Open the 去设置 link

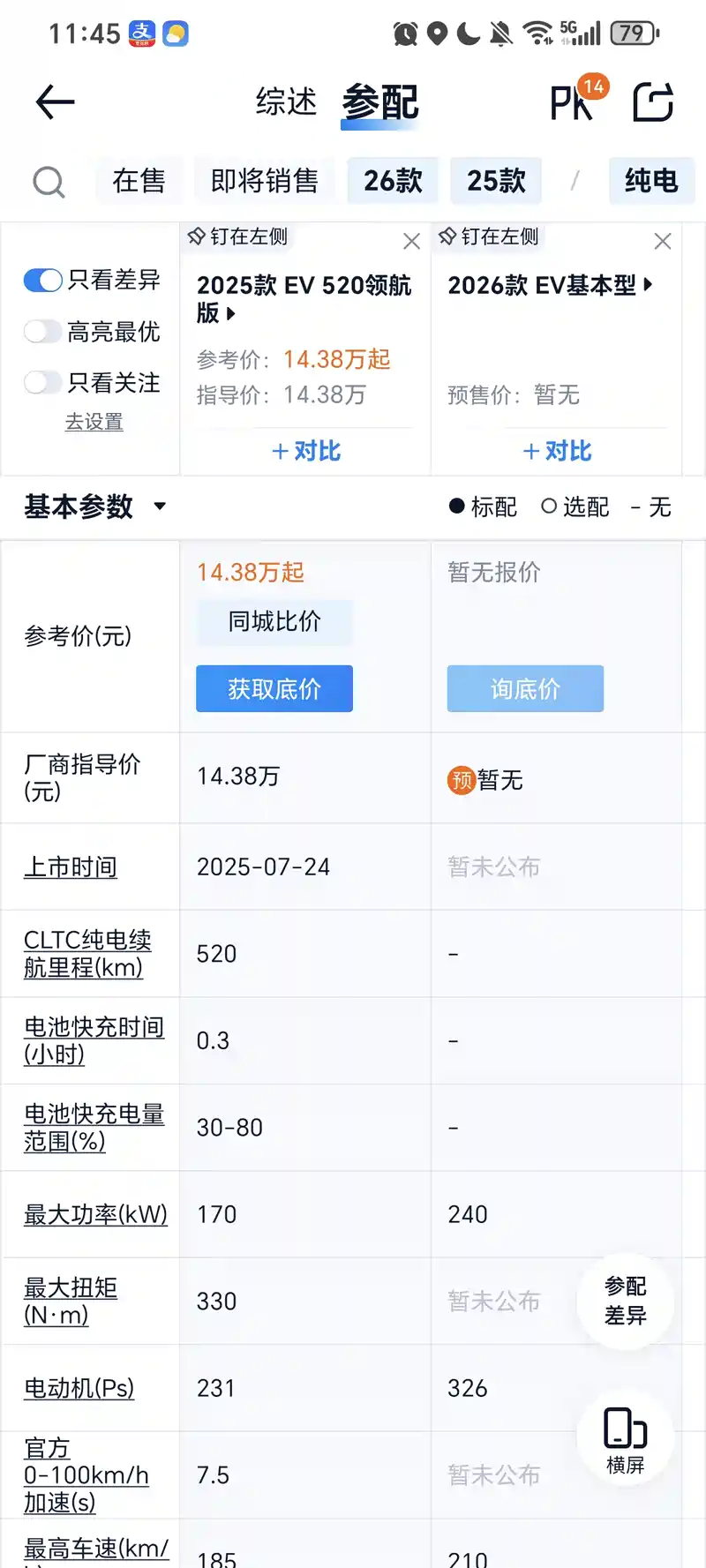point(94,422)
